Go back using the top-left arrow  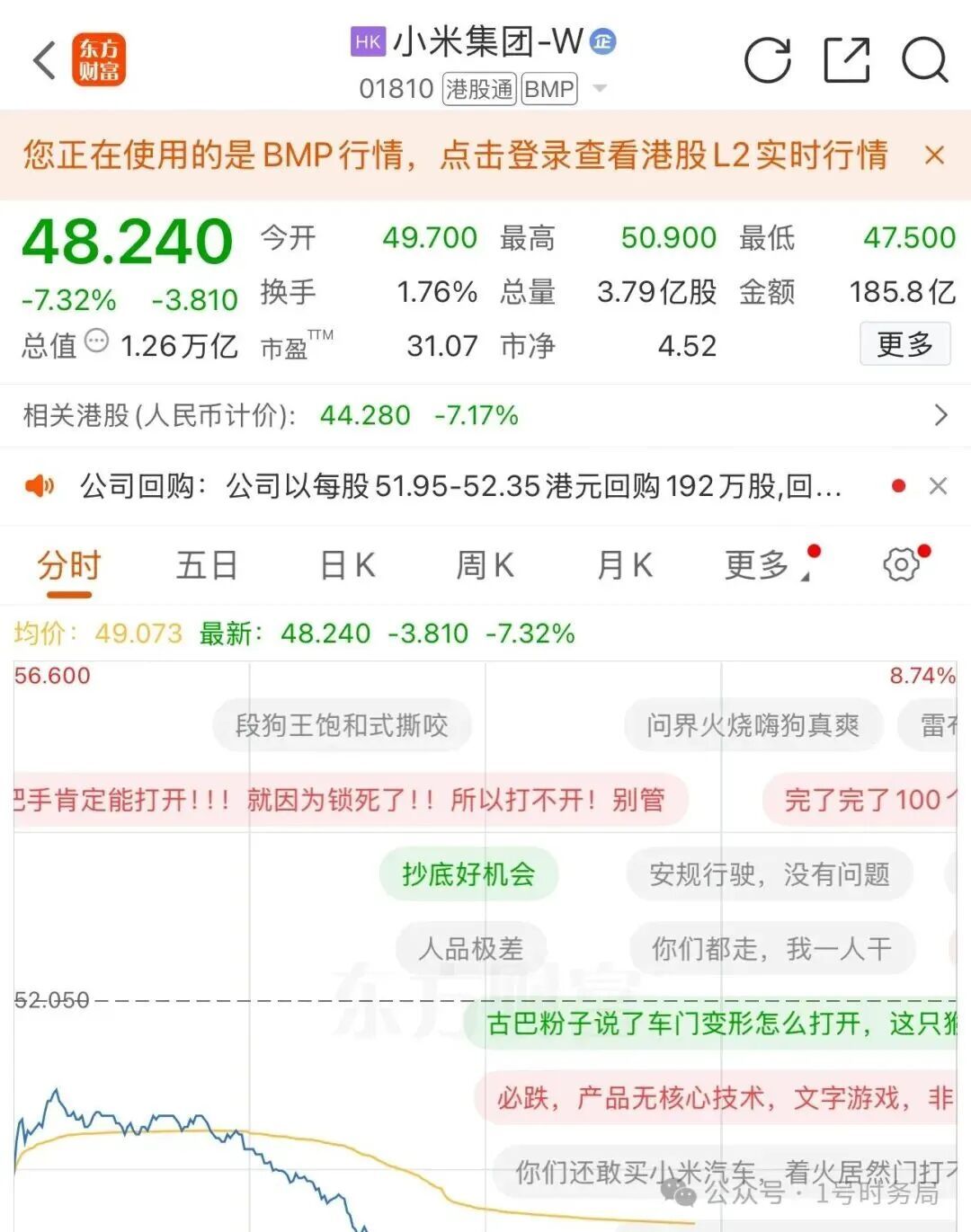pyautogui.click(x=45, y=60)
